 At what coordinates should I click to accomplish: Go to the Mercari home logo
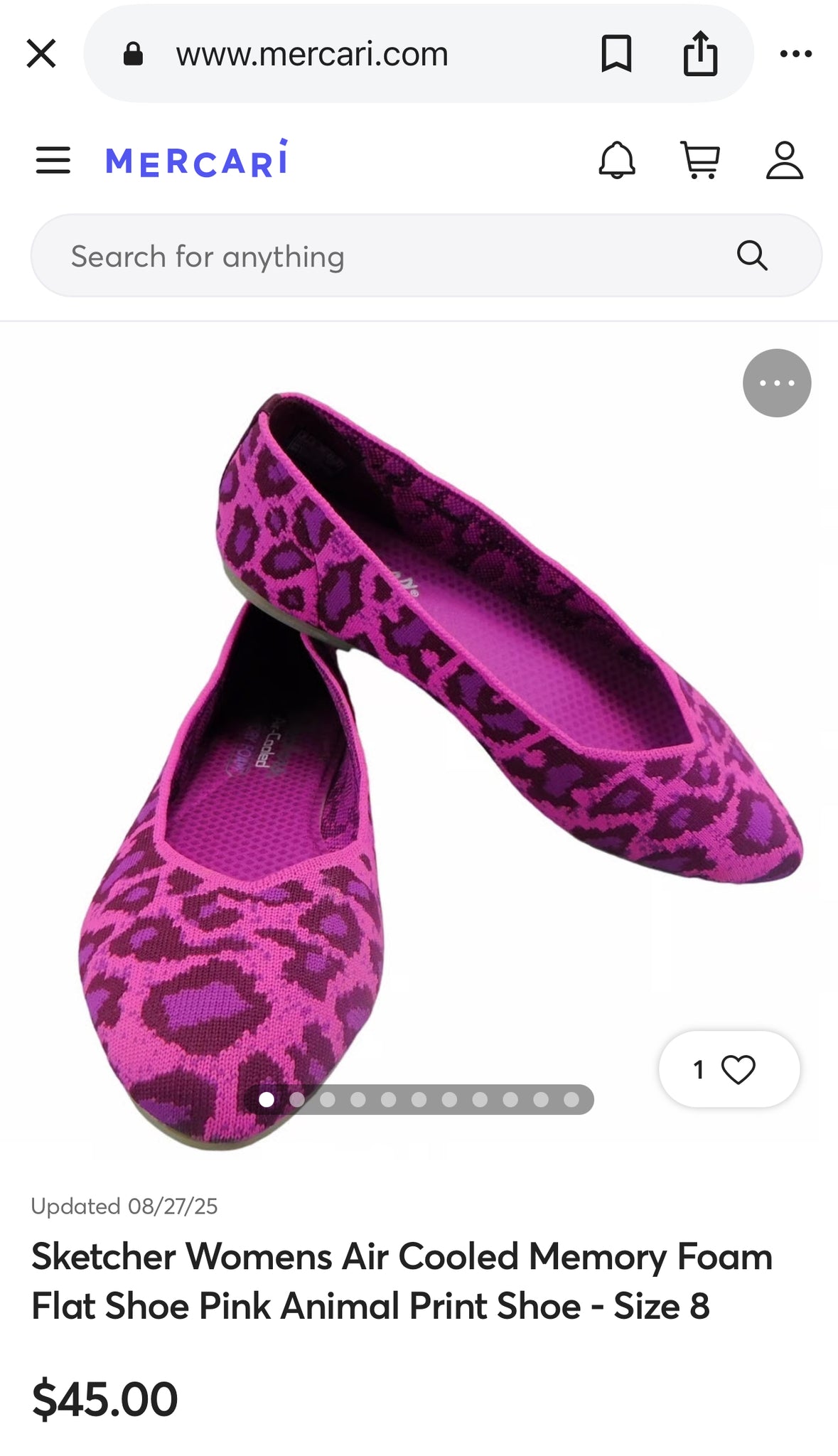click(197, 159)
